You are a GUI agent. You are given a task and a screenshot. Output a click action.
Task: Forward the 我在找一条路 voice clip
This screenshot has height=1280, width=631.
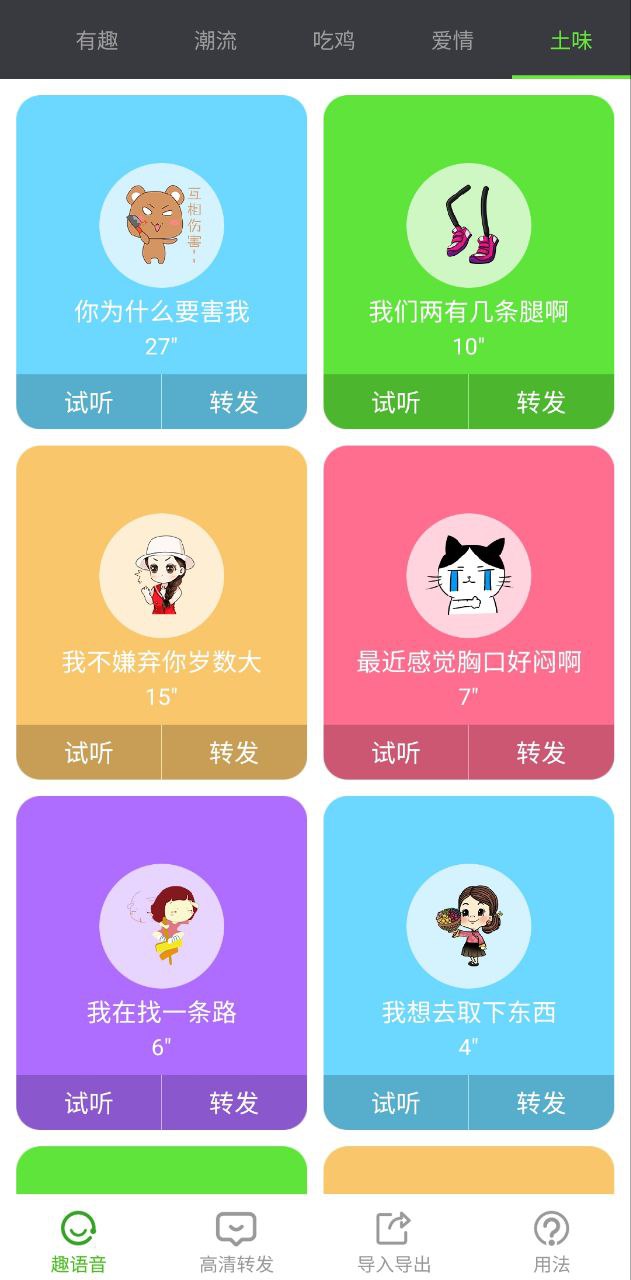click(x=234, y=1103)
